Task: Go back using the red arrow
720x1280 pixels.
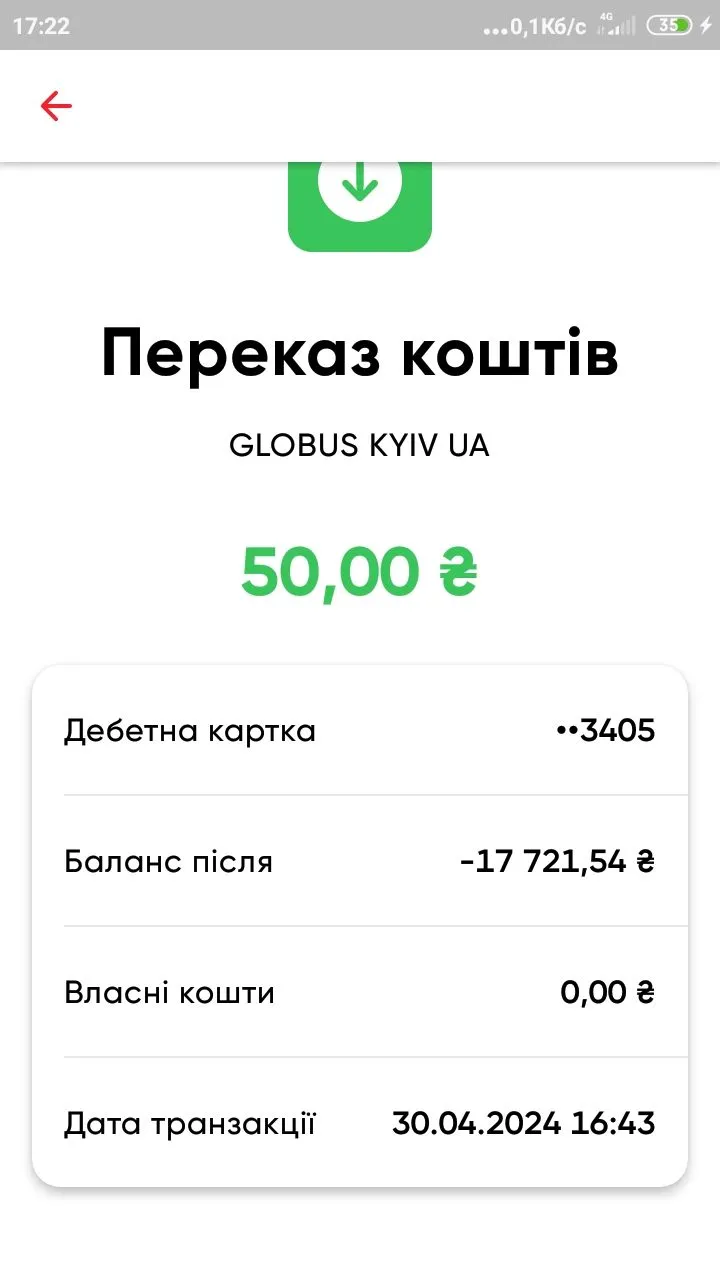Action: [x=56, y=106]
